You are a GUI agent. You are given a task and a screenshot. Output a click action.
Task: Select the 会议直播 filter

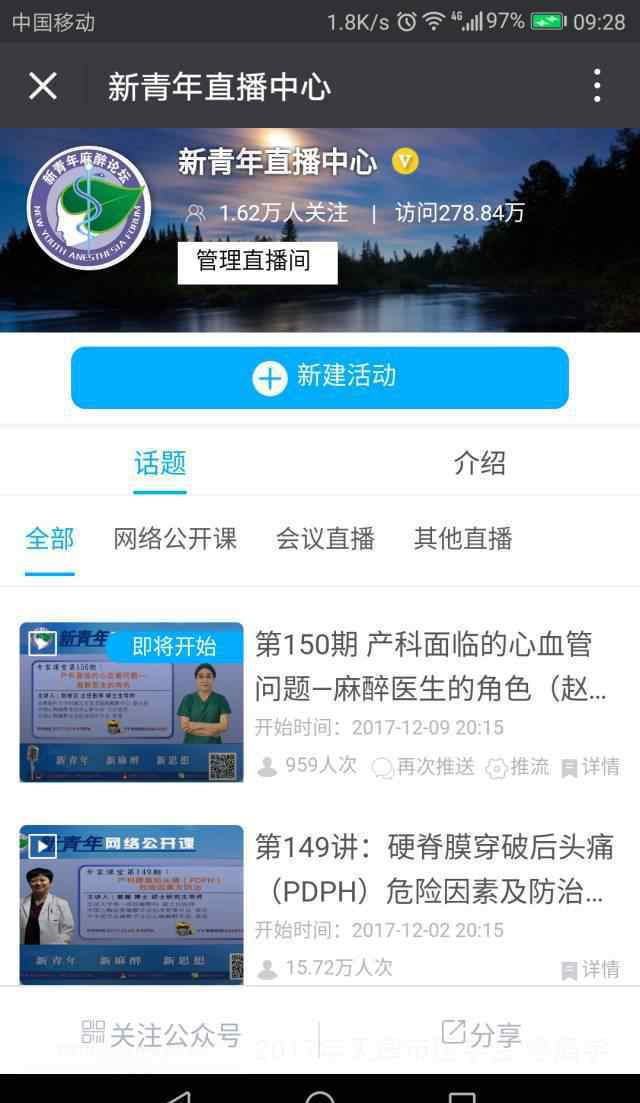point(325,539)
